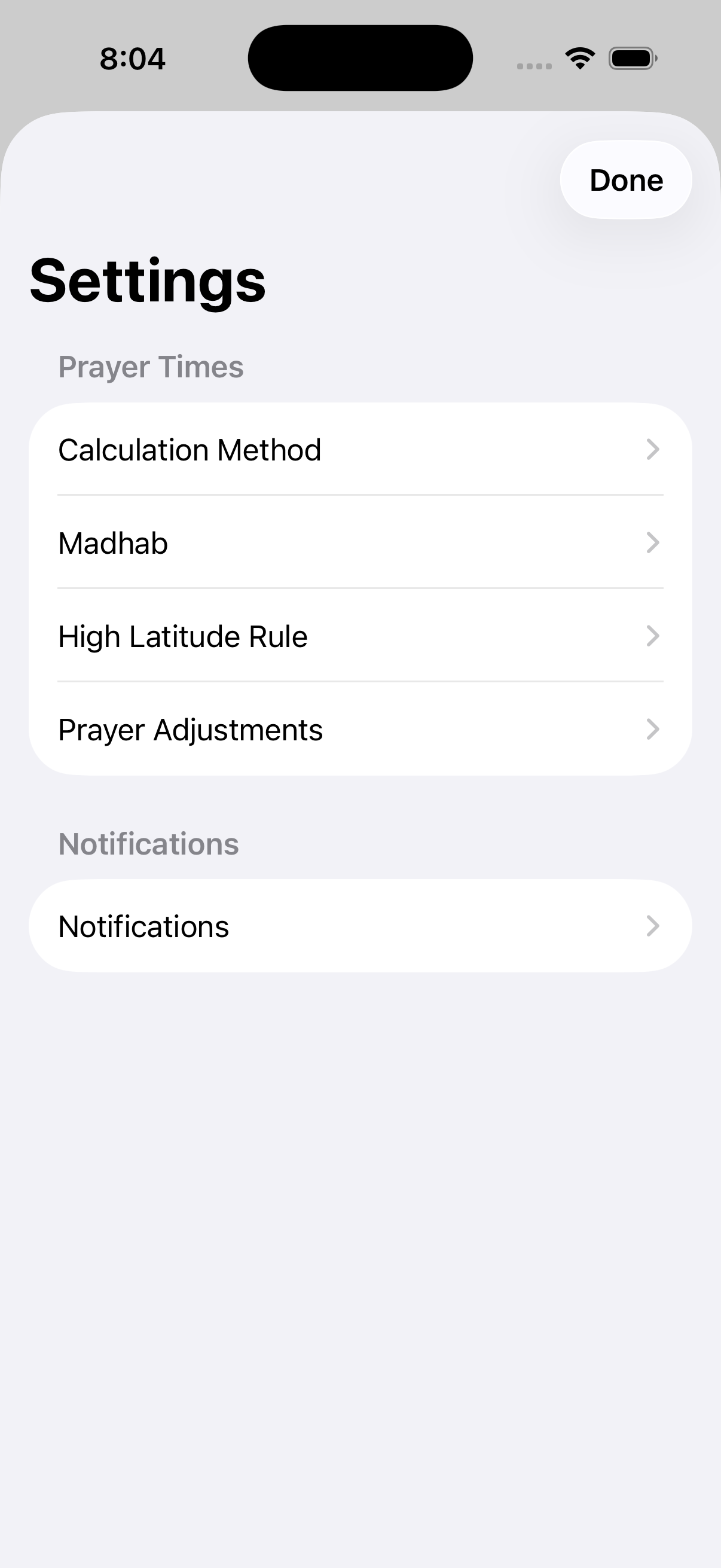Expand High Latitude Rule via its chevron
The image size is (721, 1568).
(x=653, y=636)
